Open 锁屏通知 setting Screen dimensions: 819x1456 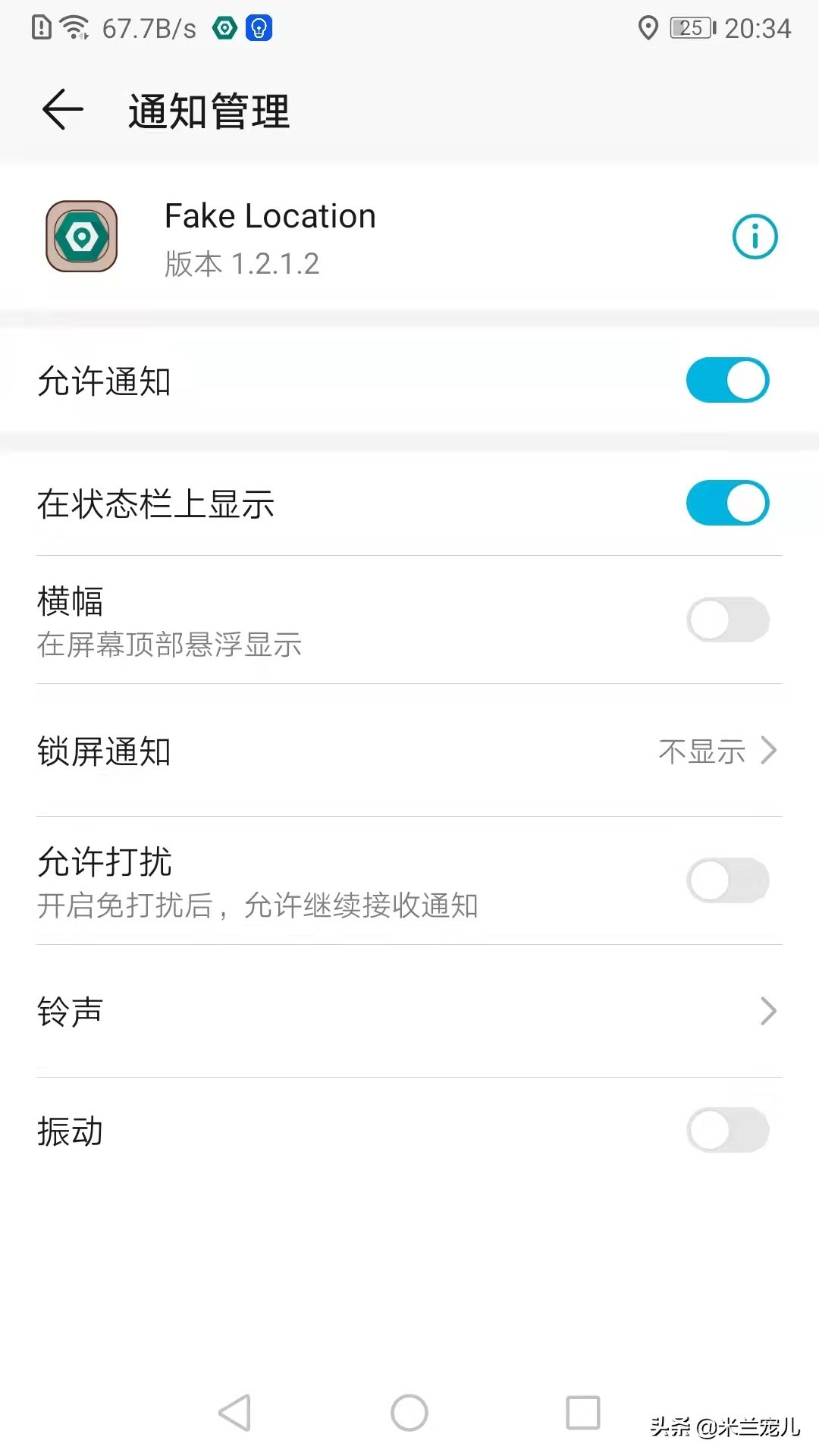pos(409,751)
